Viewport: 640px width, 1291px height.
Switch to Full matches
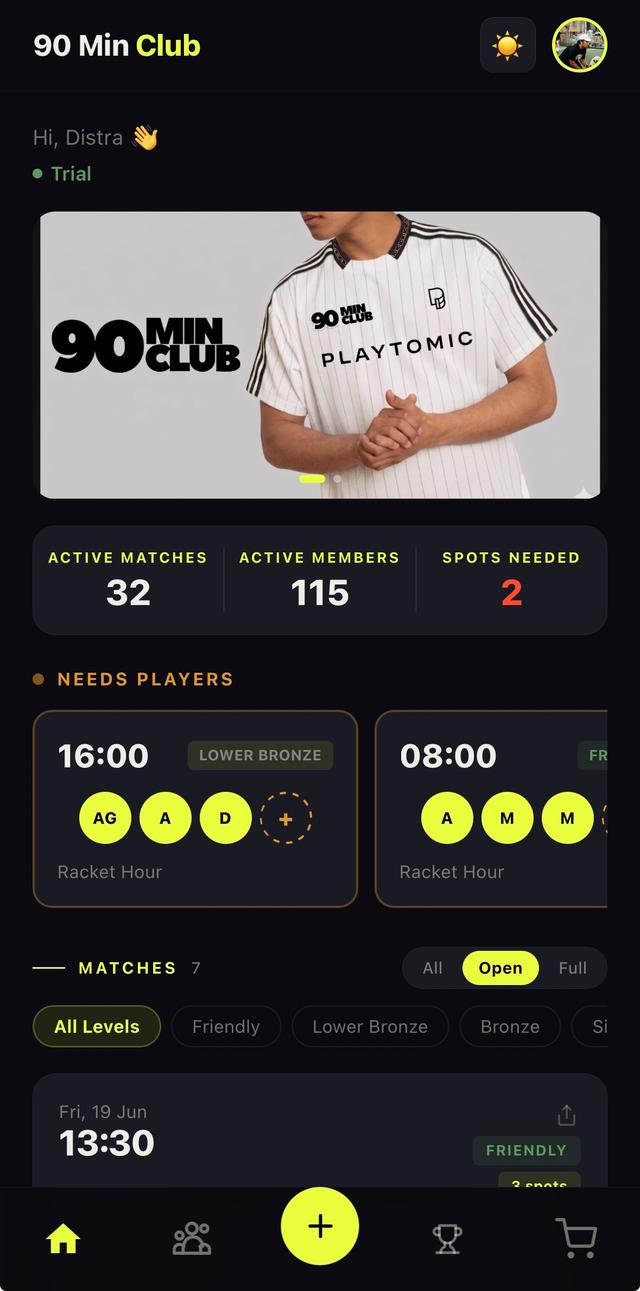(573, 967)
